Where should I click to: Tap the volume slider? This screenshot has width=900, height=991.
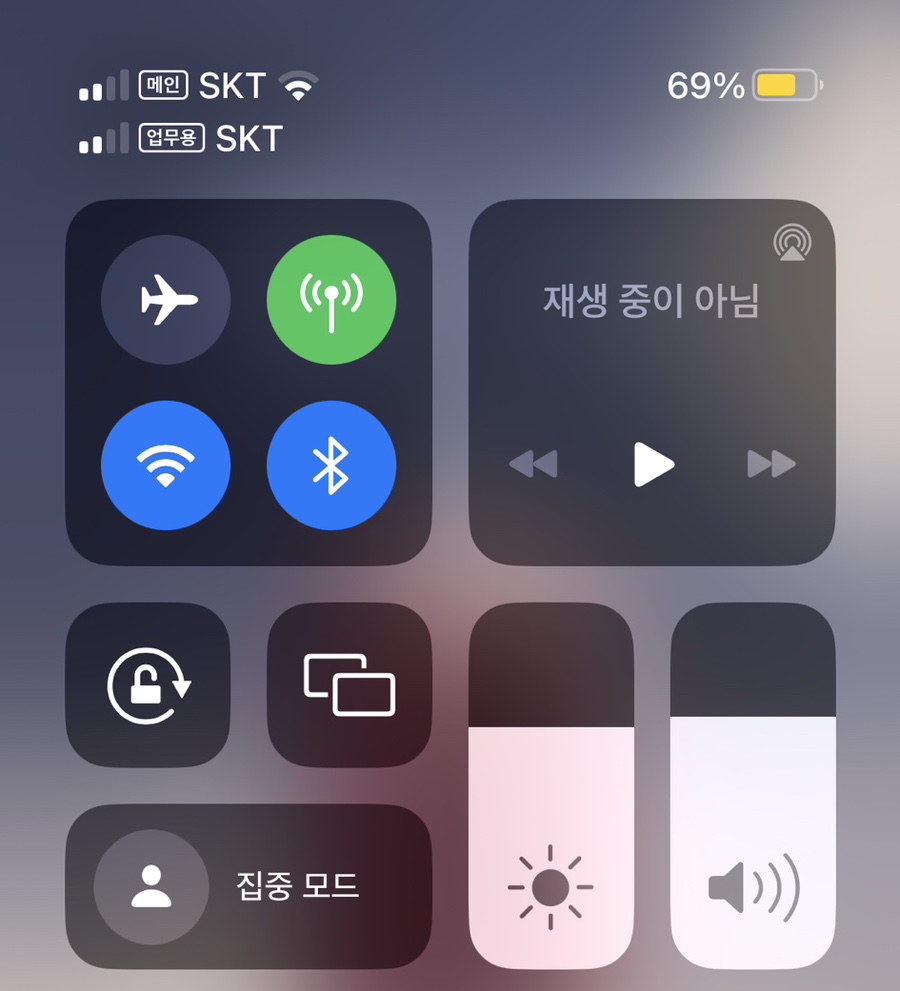(x=752, y=786)
